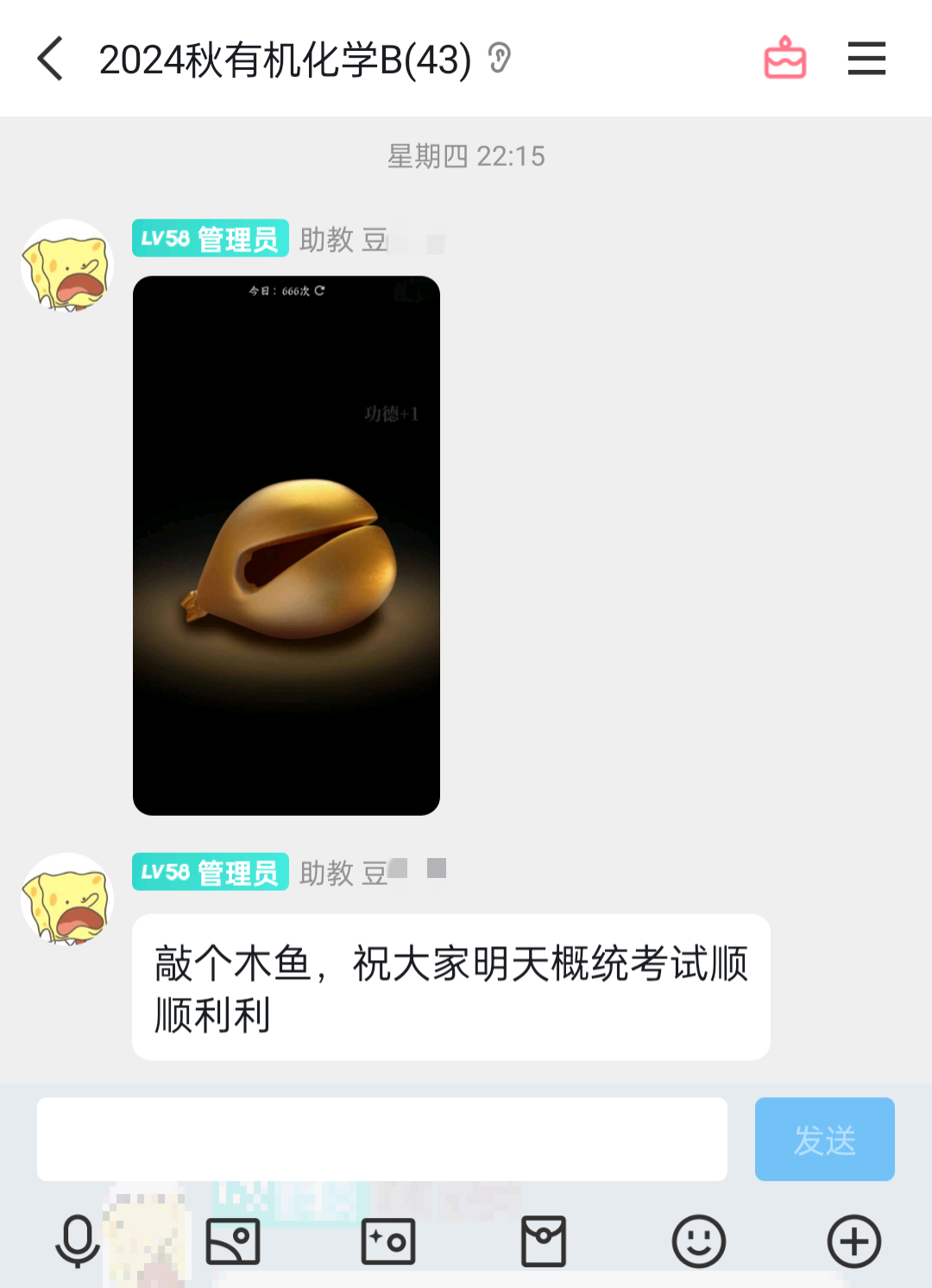
Task: Open the pink cake gift icon
Action: (x=784, y=59)
